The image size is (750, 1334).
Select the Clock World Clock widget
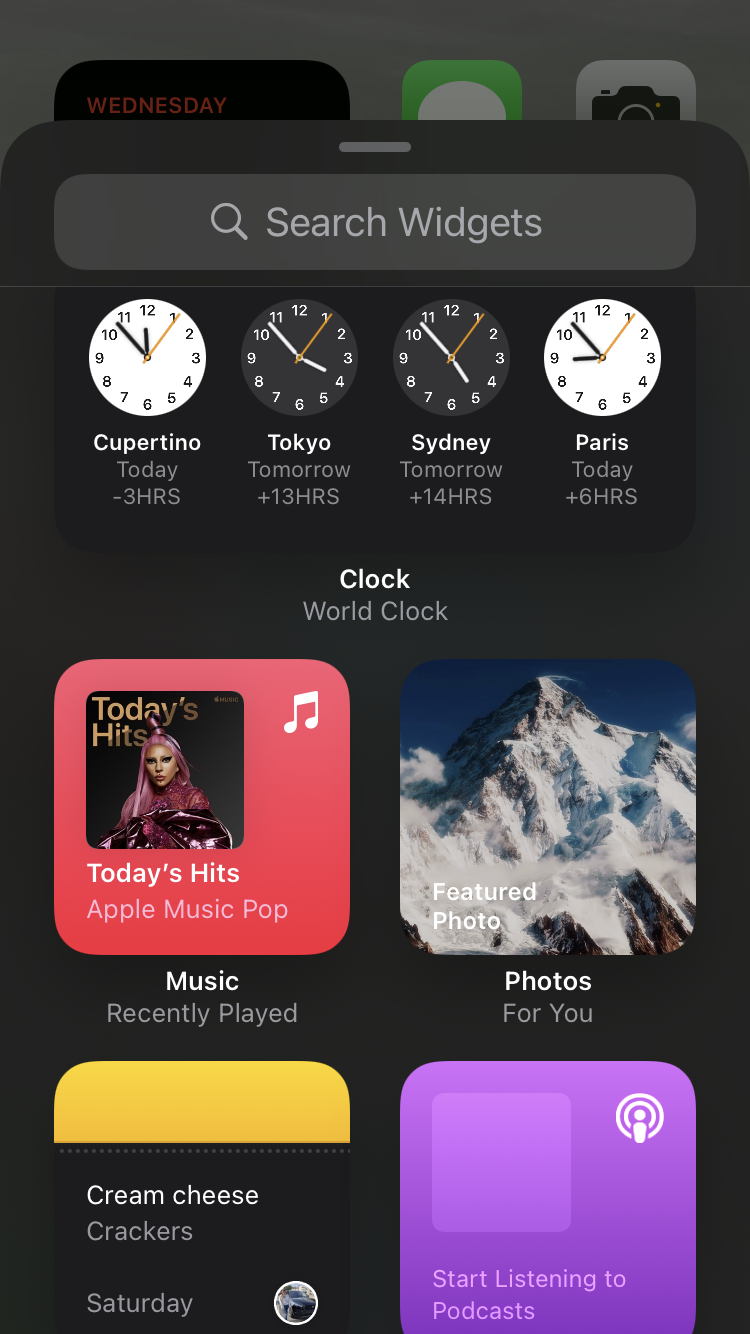(x=375, y=420)
